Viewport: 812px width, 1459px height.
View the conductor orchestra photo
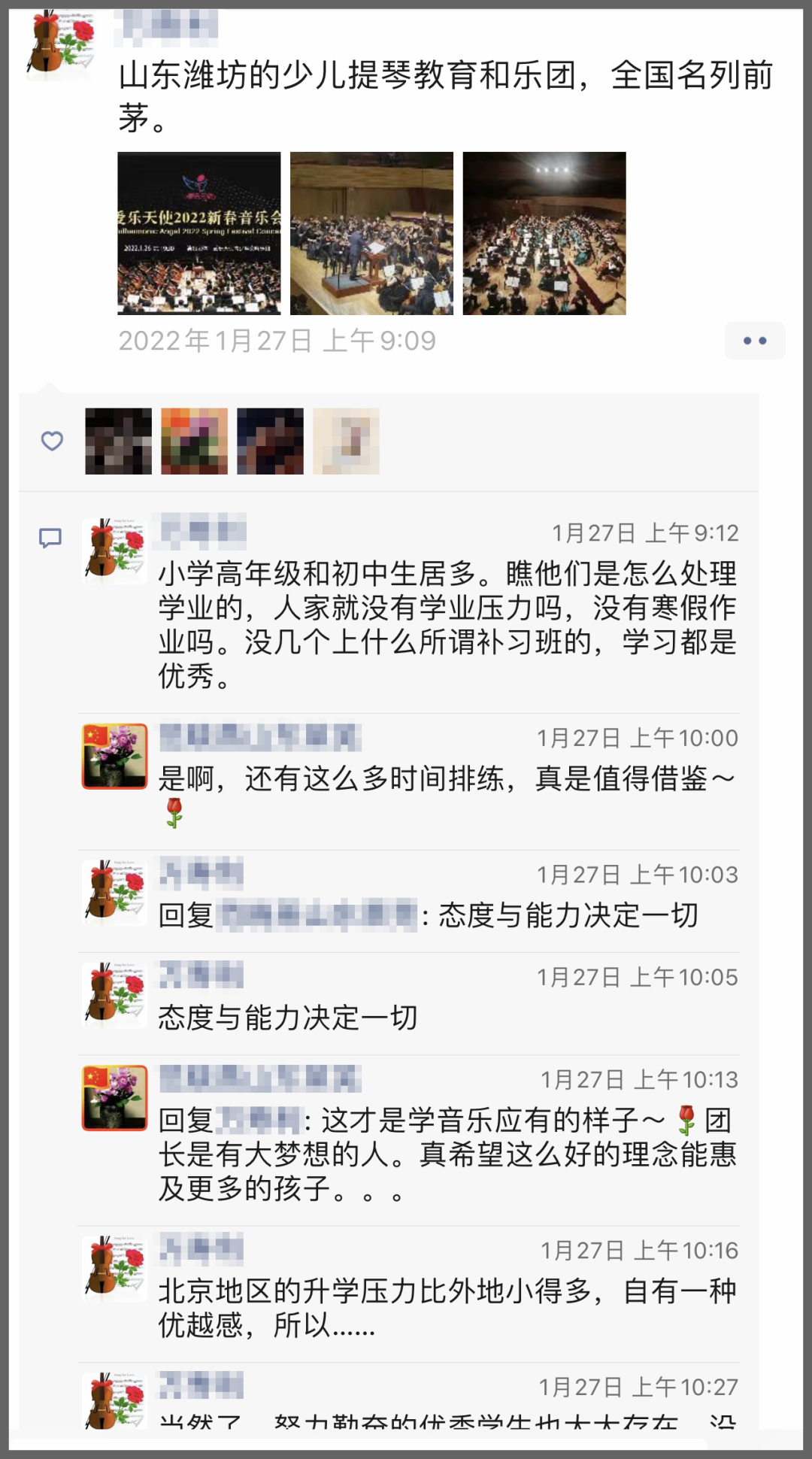coord(371,233)
